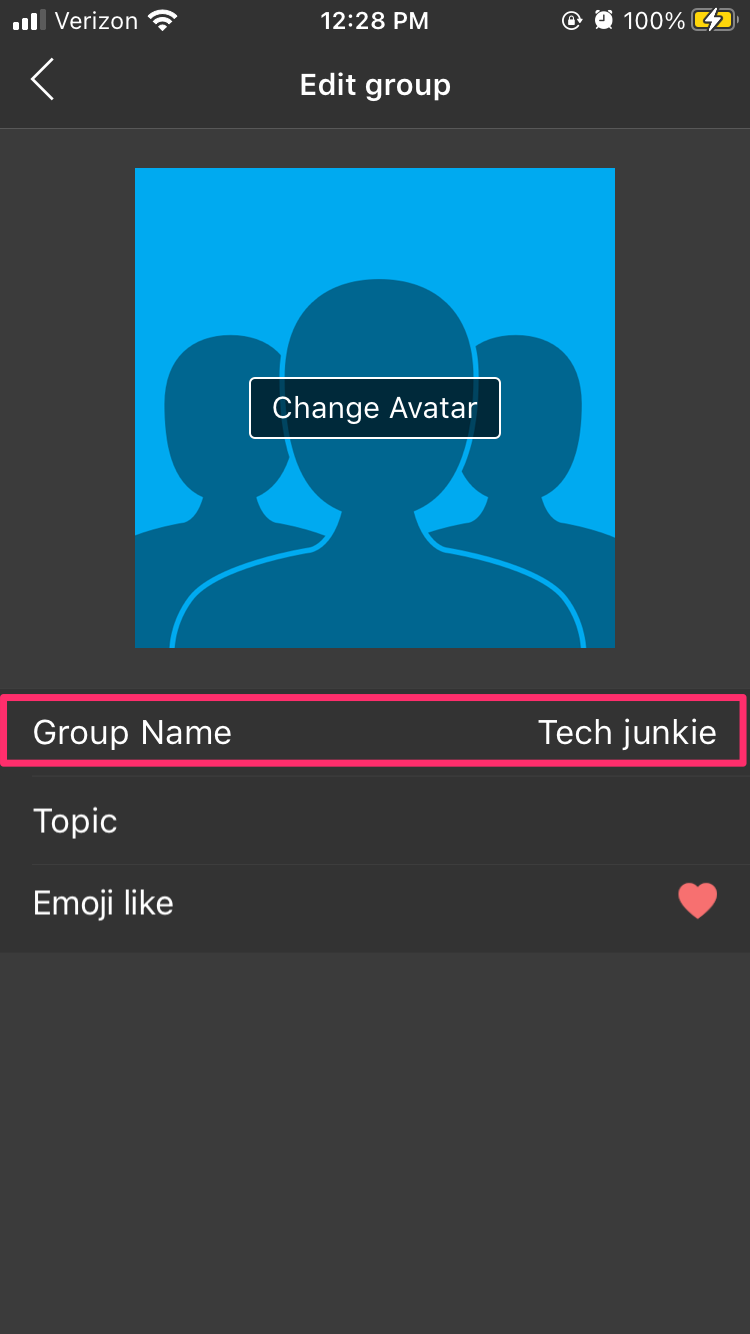Viewport: 750px width, 1334px height.
Task: Click the highlighted pink Group Name field
Action: pyautogui.click(x=375, y=732)
